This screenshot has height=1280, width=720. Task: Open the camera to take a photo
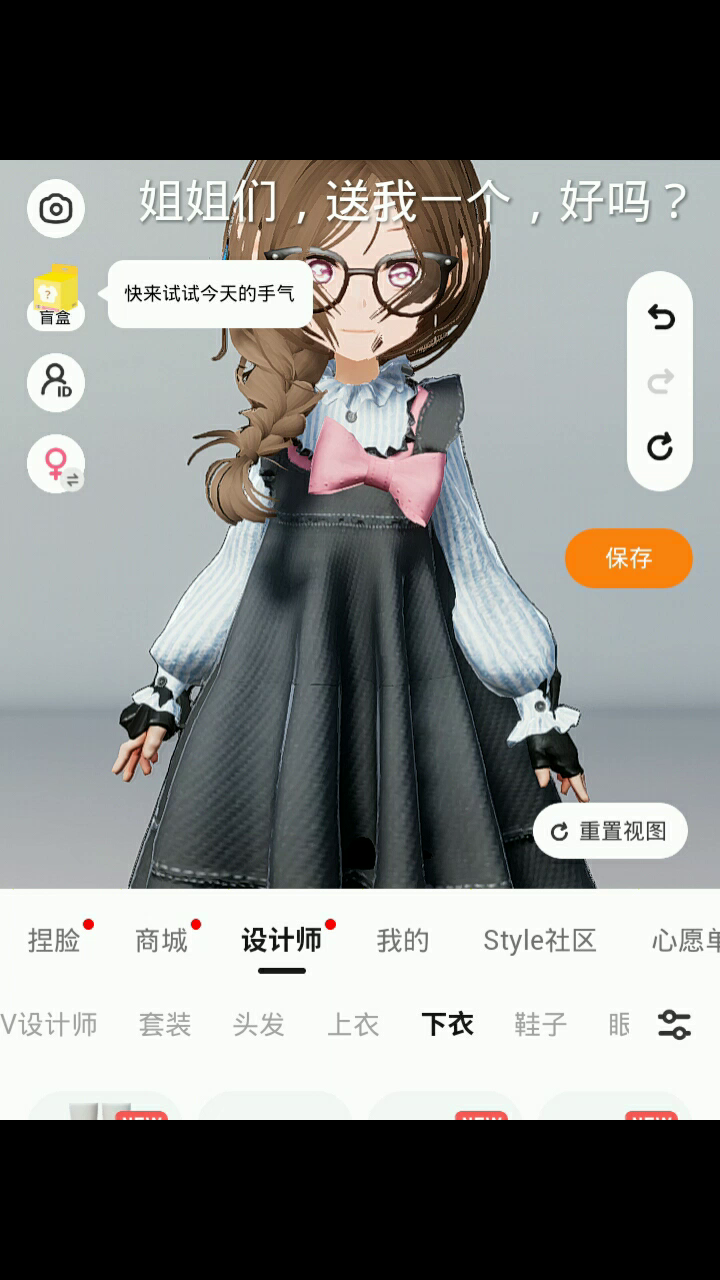(x=56, y=209)
